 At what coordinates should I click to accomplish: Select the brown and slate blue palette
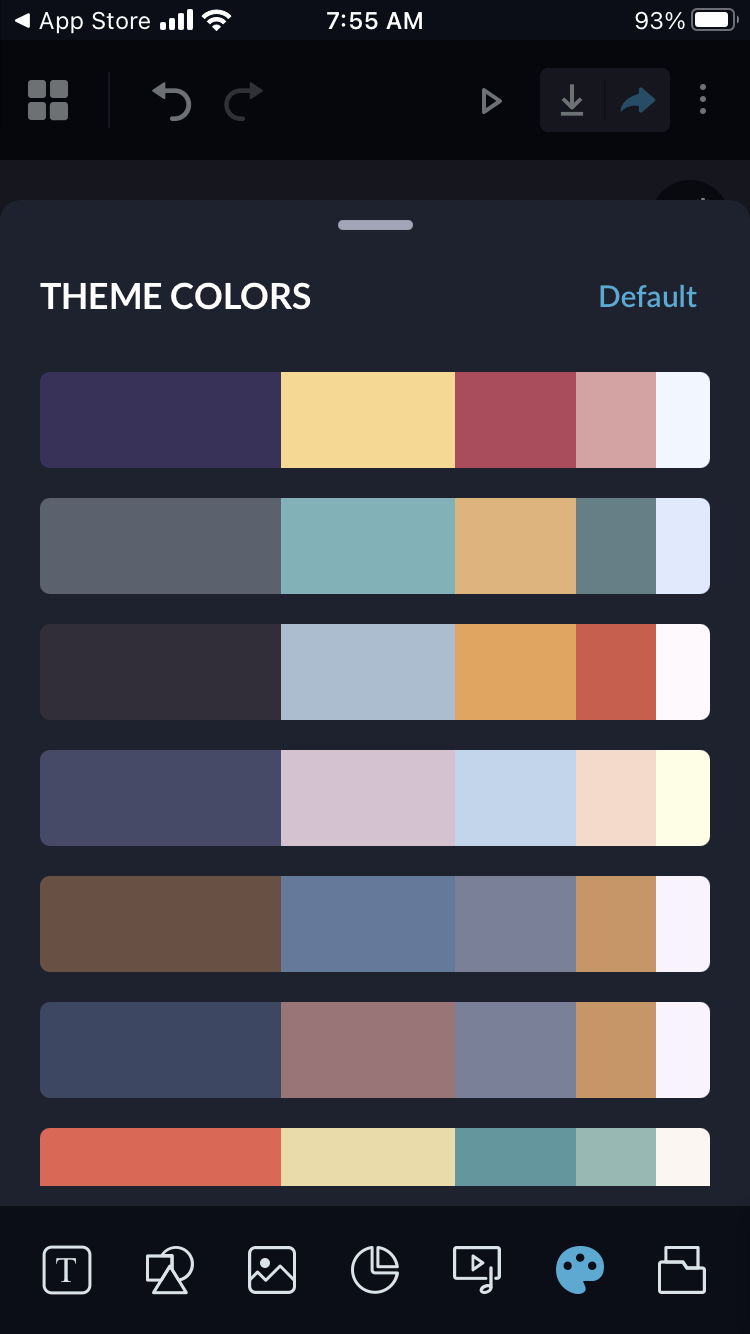point(375,924)
